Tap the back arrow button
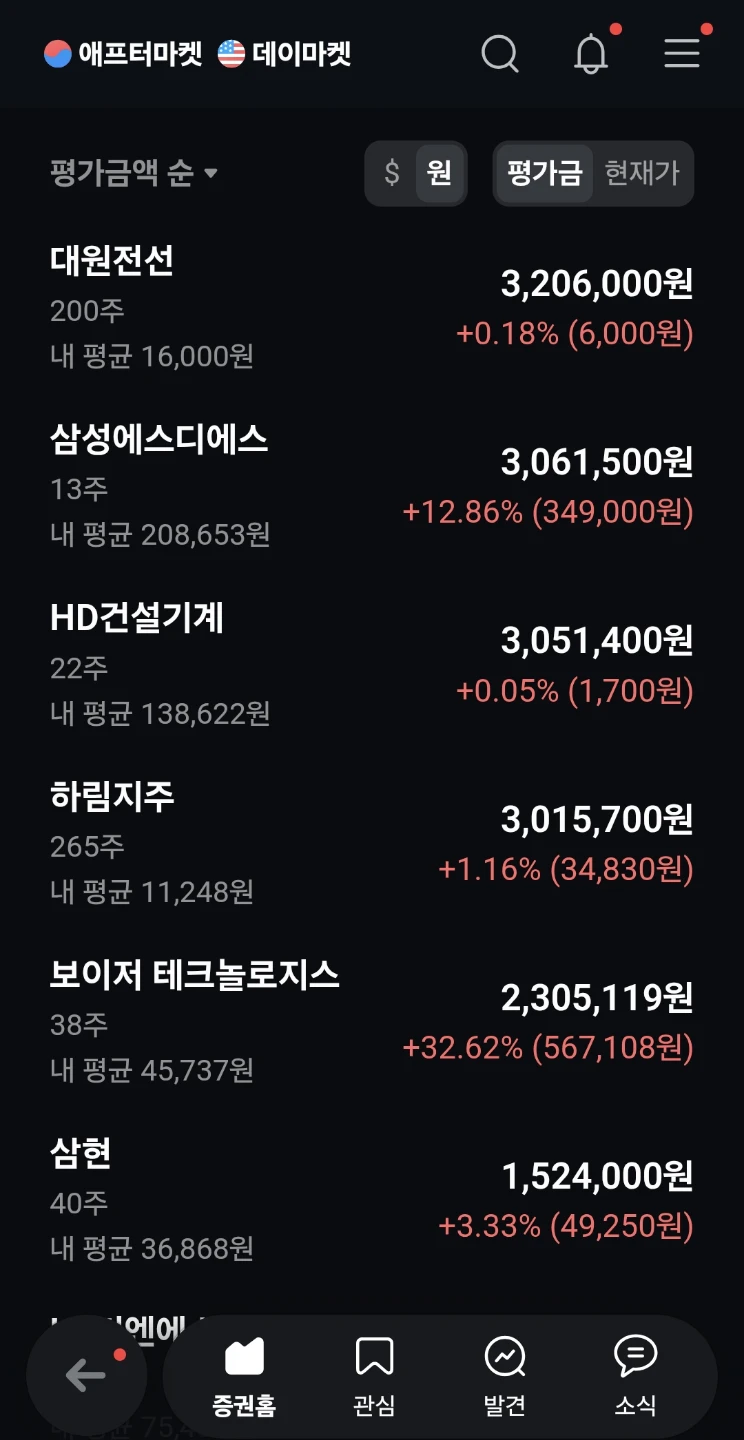This screenshot has width=744, height=1440. tap(87, 1377)
